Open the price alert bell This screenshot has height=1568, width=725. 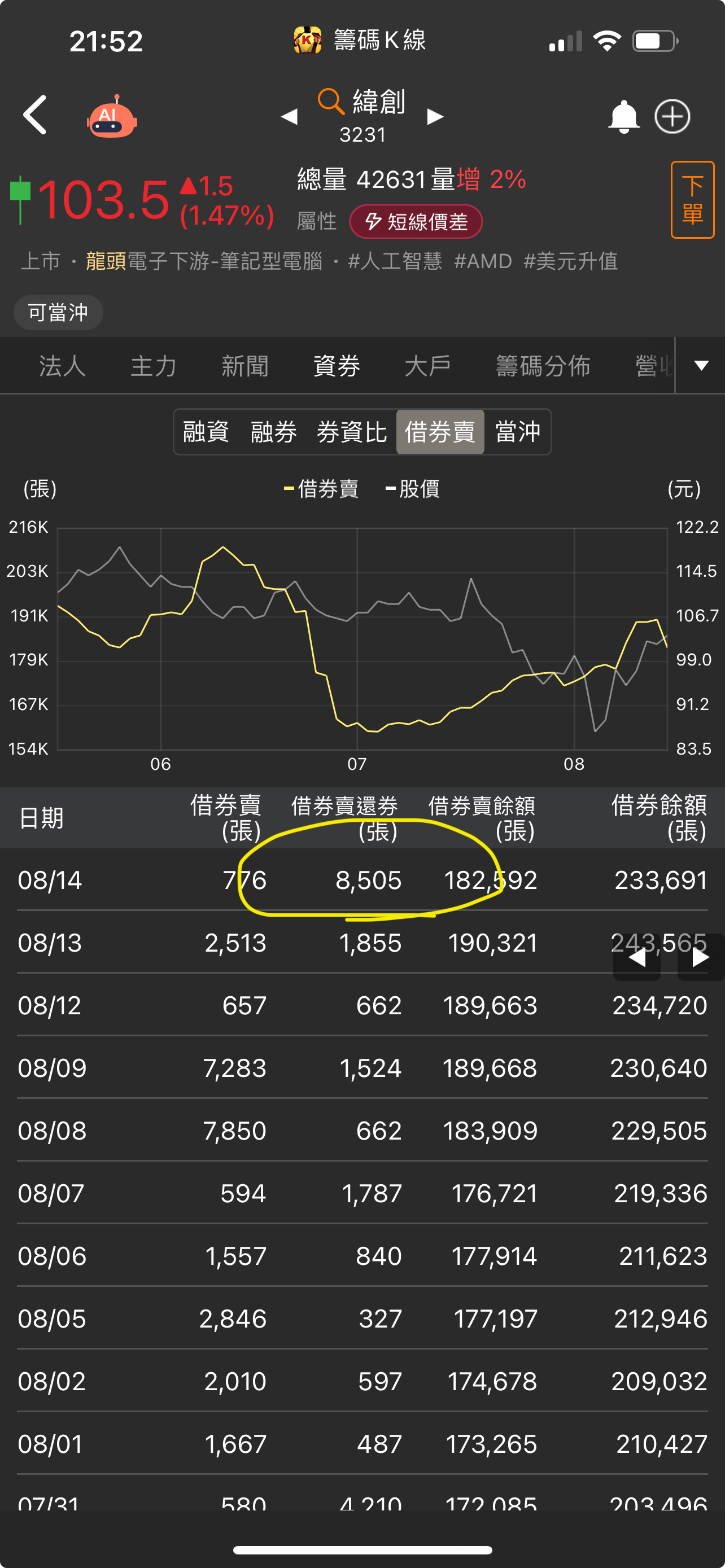623,116
